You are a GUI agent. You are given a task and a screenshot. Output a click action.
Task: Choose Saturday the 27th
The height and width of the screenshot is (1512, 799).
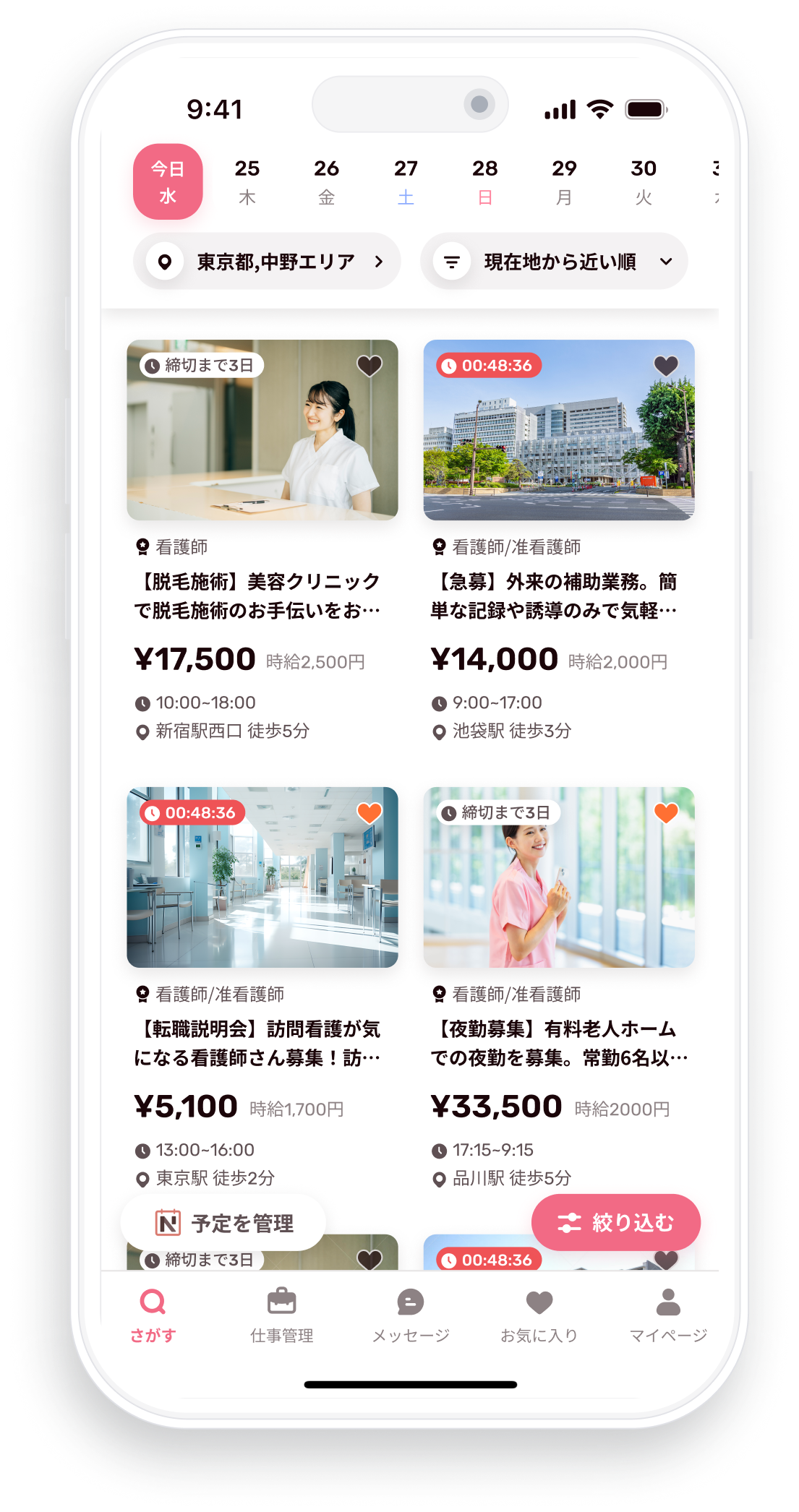(406, 182)
